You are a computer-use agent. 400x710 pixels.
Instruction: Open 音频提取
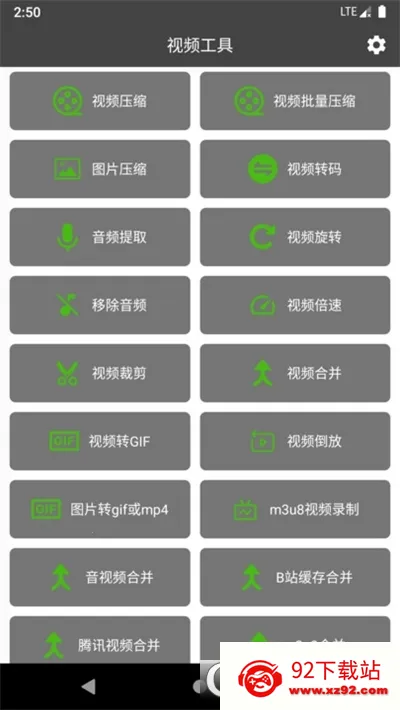pyautogui.click(x=100, y=237)
